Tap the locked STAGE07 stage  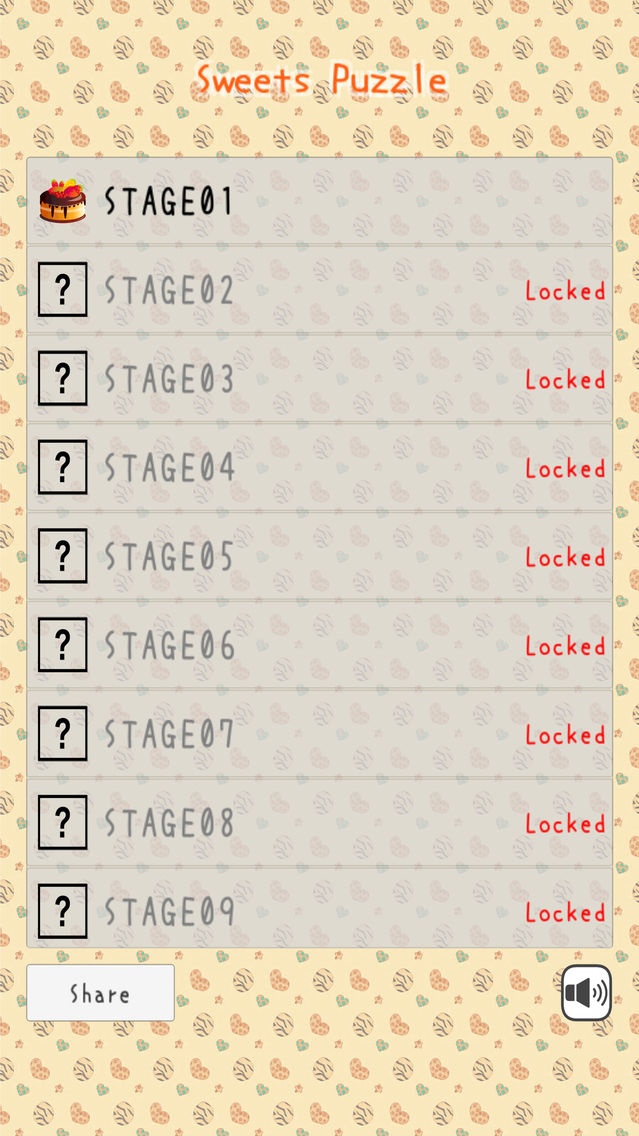pos(320,734)
